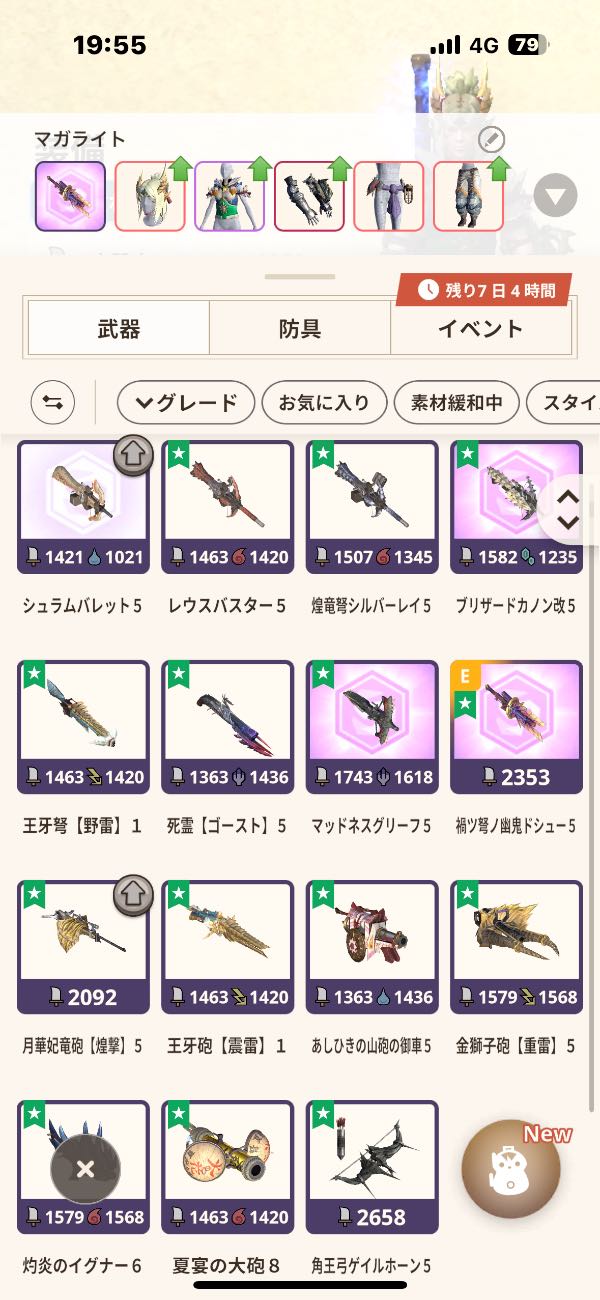Select weapon シュラムバレット5
The width and height of the screenshot is (600, 1300).
click(x=83, y=507)
